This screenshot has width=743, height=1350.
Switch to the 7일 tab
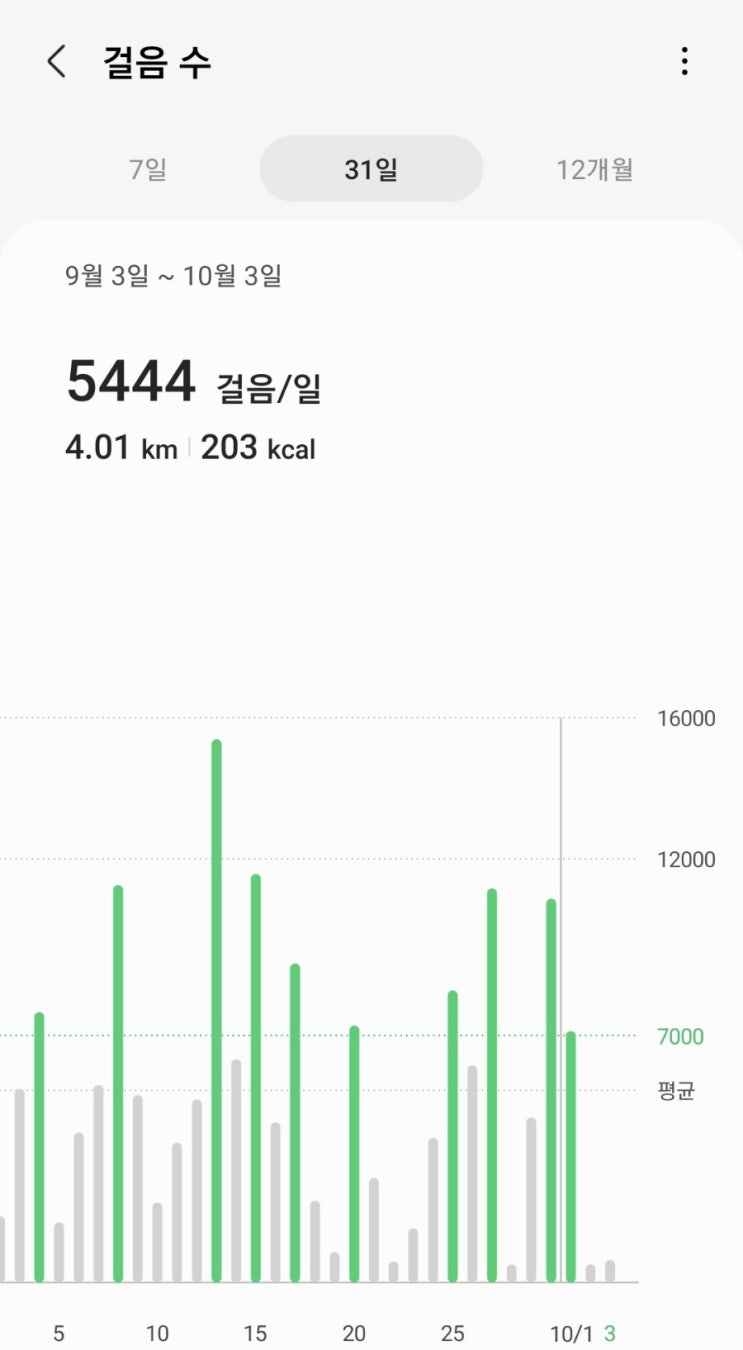pos(148,170)
